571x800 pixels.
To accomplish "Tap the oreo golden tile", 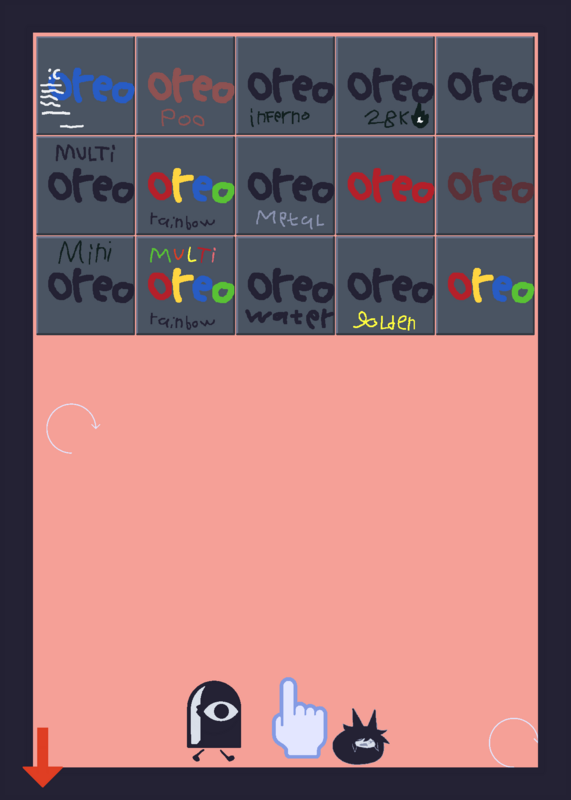I will tap(385, 285).
